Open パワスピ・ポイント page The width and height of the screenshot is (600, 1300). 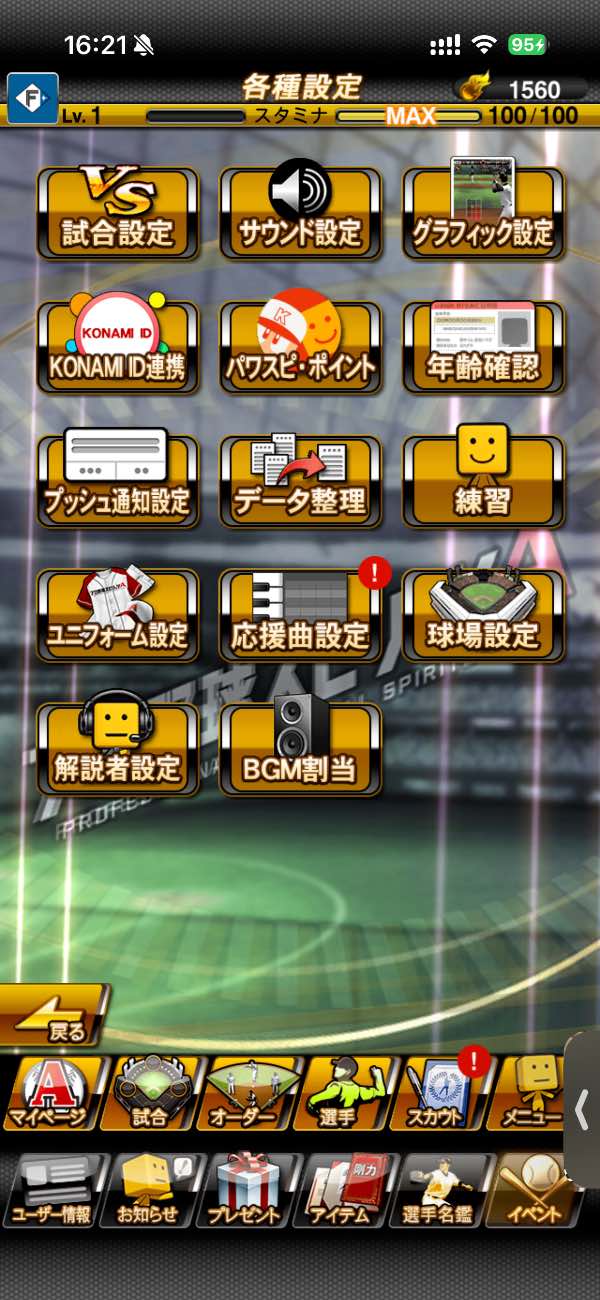300,347
